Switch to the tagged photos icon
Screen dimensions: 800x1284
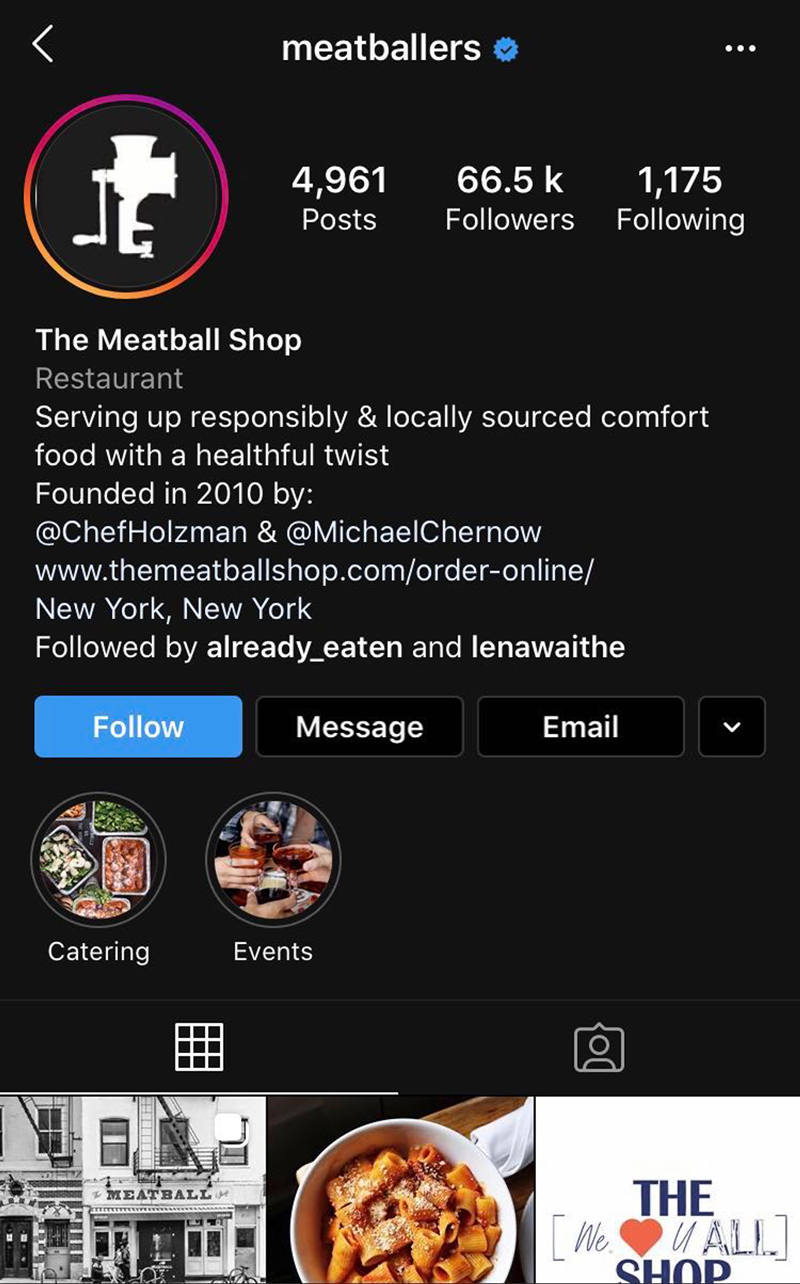(600, 1047)
